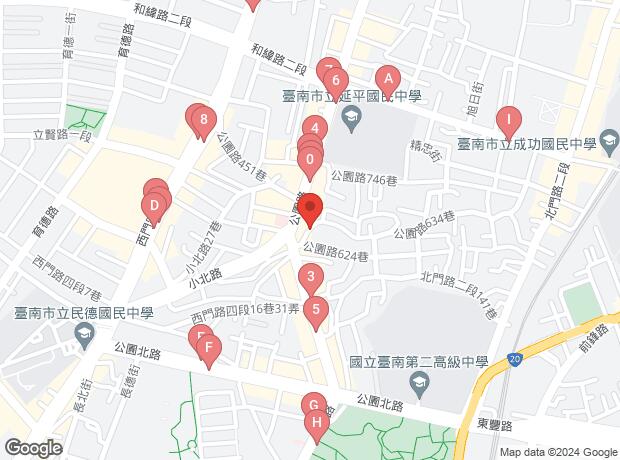Select map marker F
This screenshot has width=620, height=460.
click(x=208, y=350)
